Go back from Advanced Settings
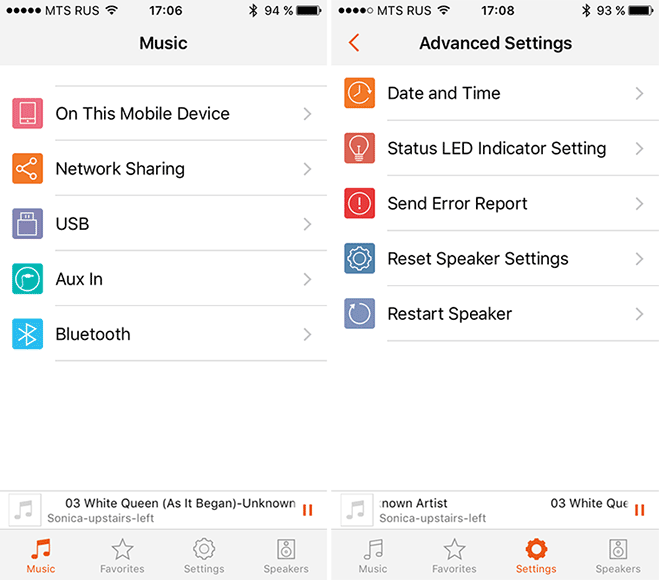The height and width of the screenshot is (580, 659). pyautogui.click(x=353, y=43)
